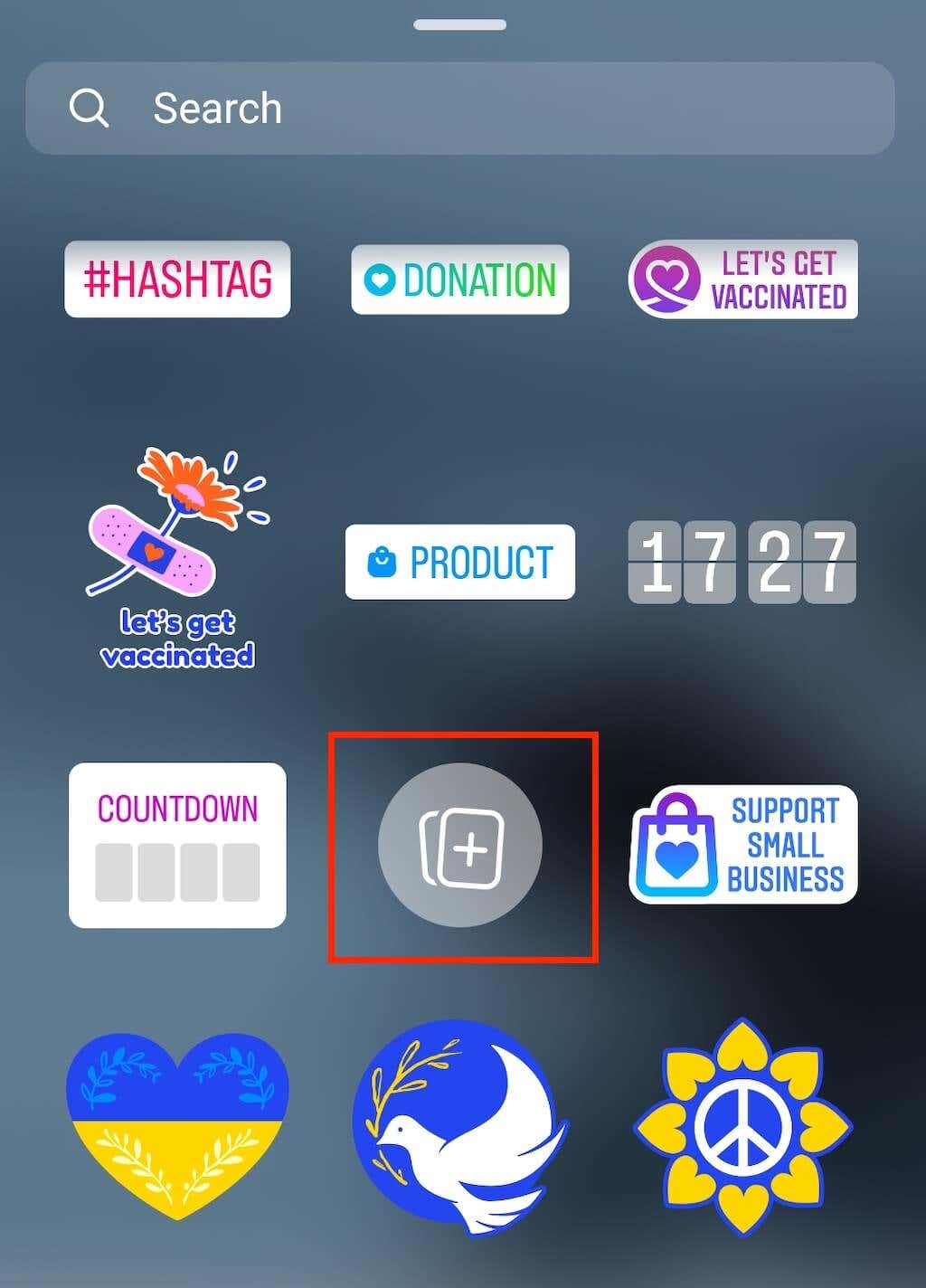Add the Countdown sticker
Image resolution: width=926 pixels, height=1288 pixels.
pyautogui.click(x=177, y=845)
